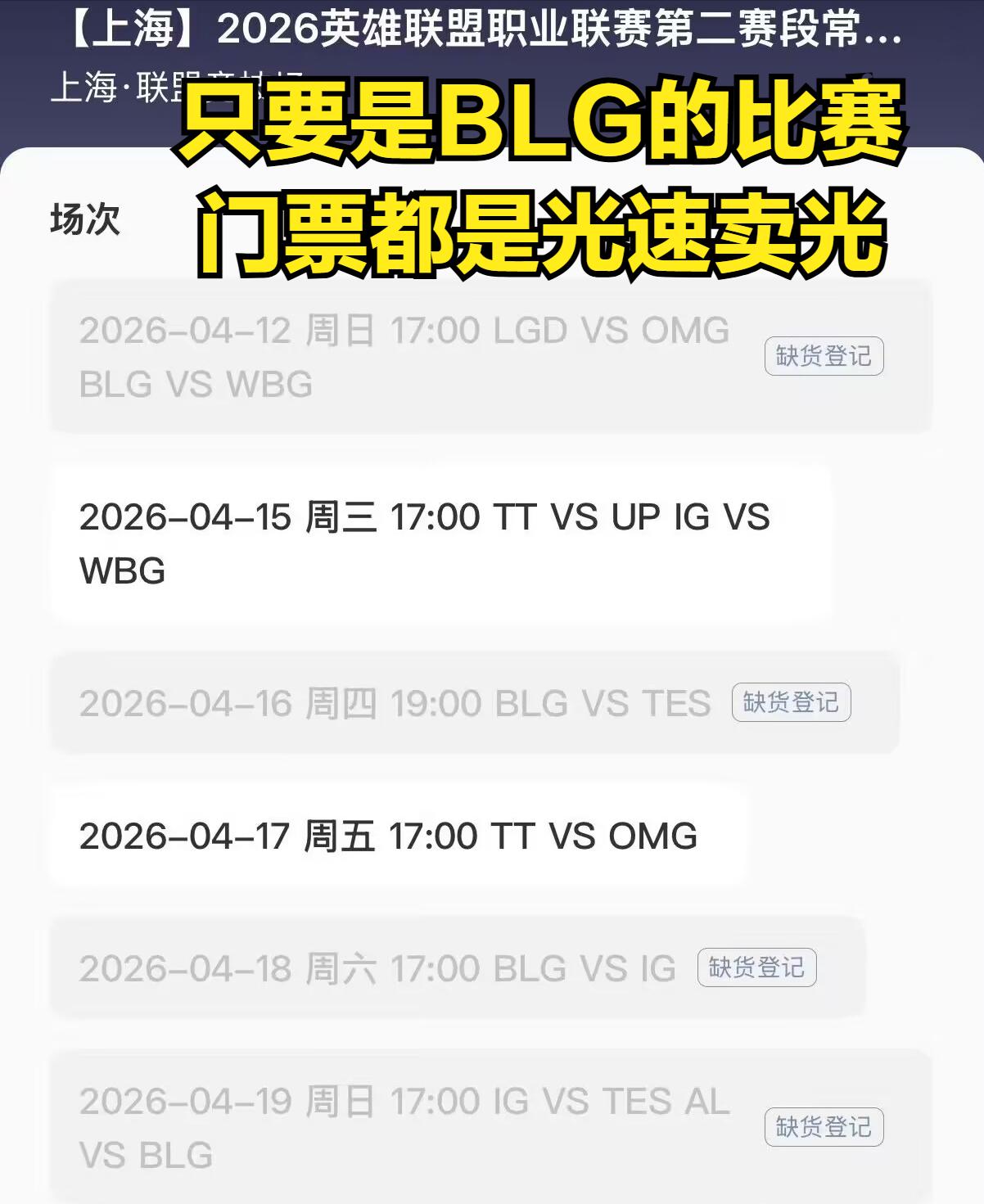Screen dimensions: 984x1204
Task: Select the 2026-04-15 TT VS UP session
Action: click(440, 543)
